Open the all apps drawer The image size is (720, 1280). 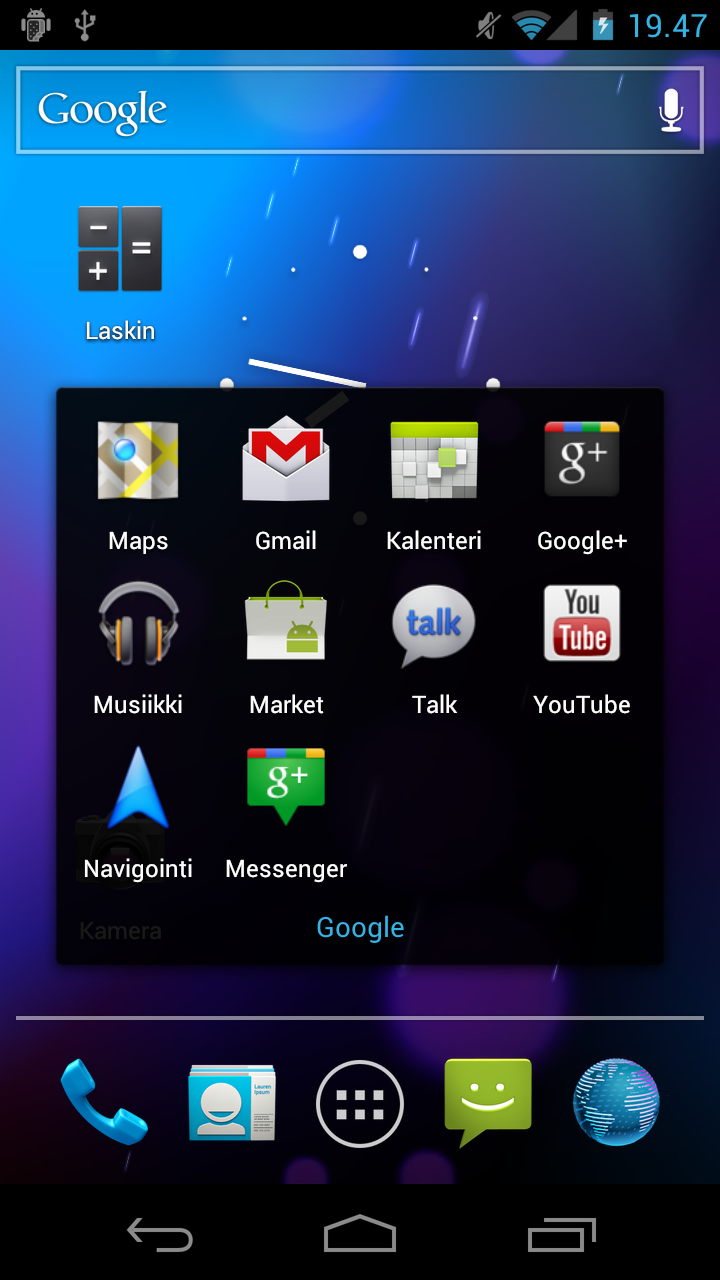pyautogui.click(x=360, y=1104)
